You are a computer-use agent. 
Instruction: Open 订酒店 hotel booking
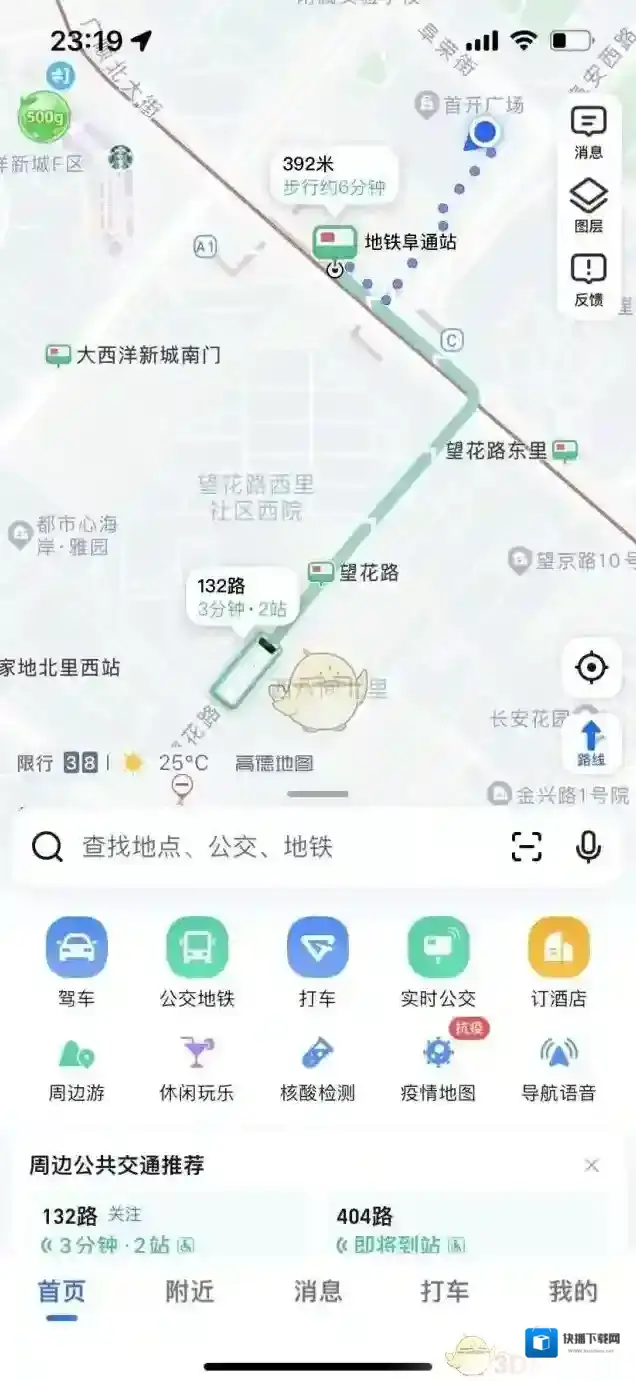coord(558,962)
